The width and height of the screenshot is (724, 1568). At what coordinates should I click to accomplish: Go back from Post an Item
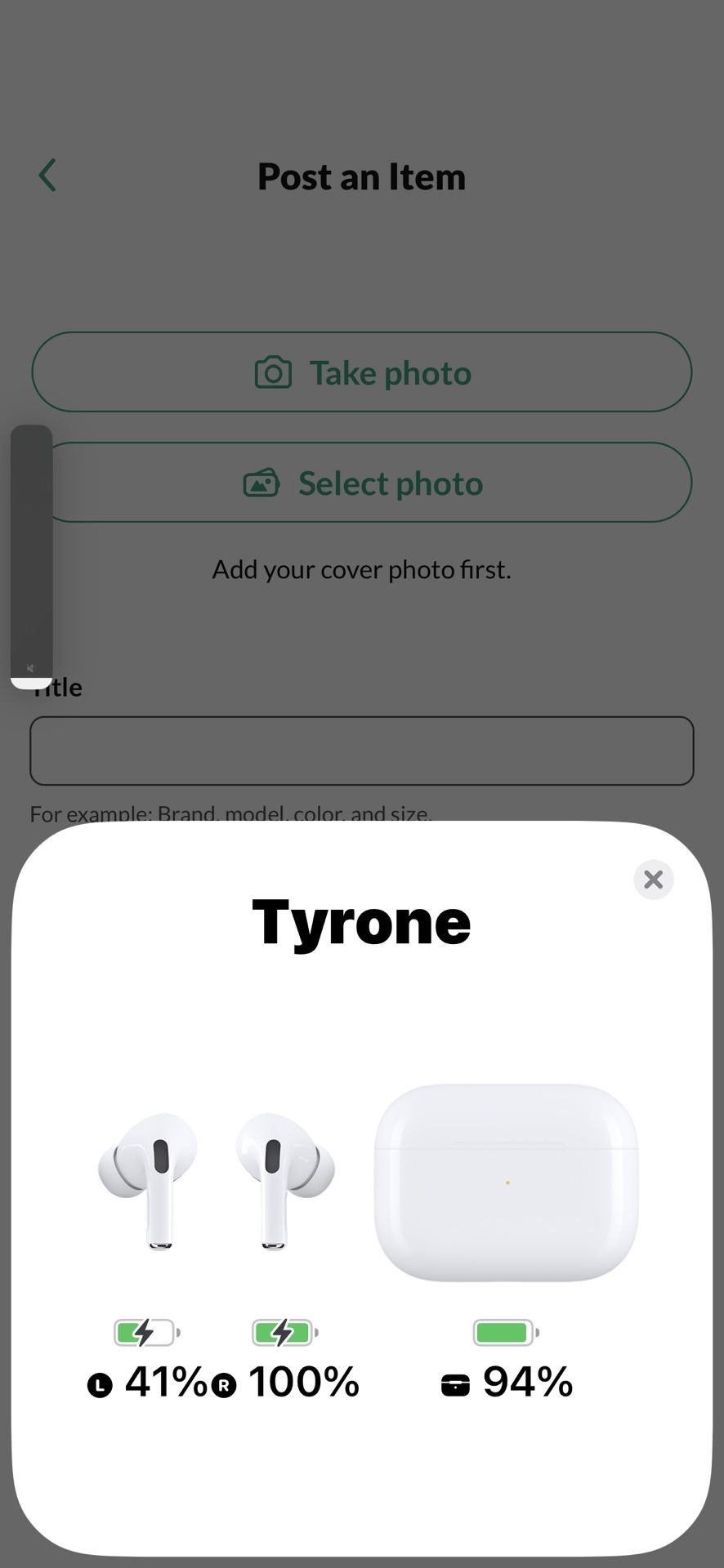47,176
